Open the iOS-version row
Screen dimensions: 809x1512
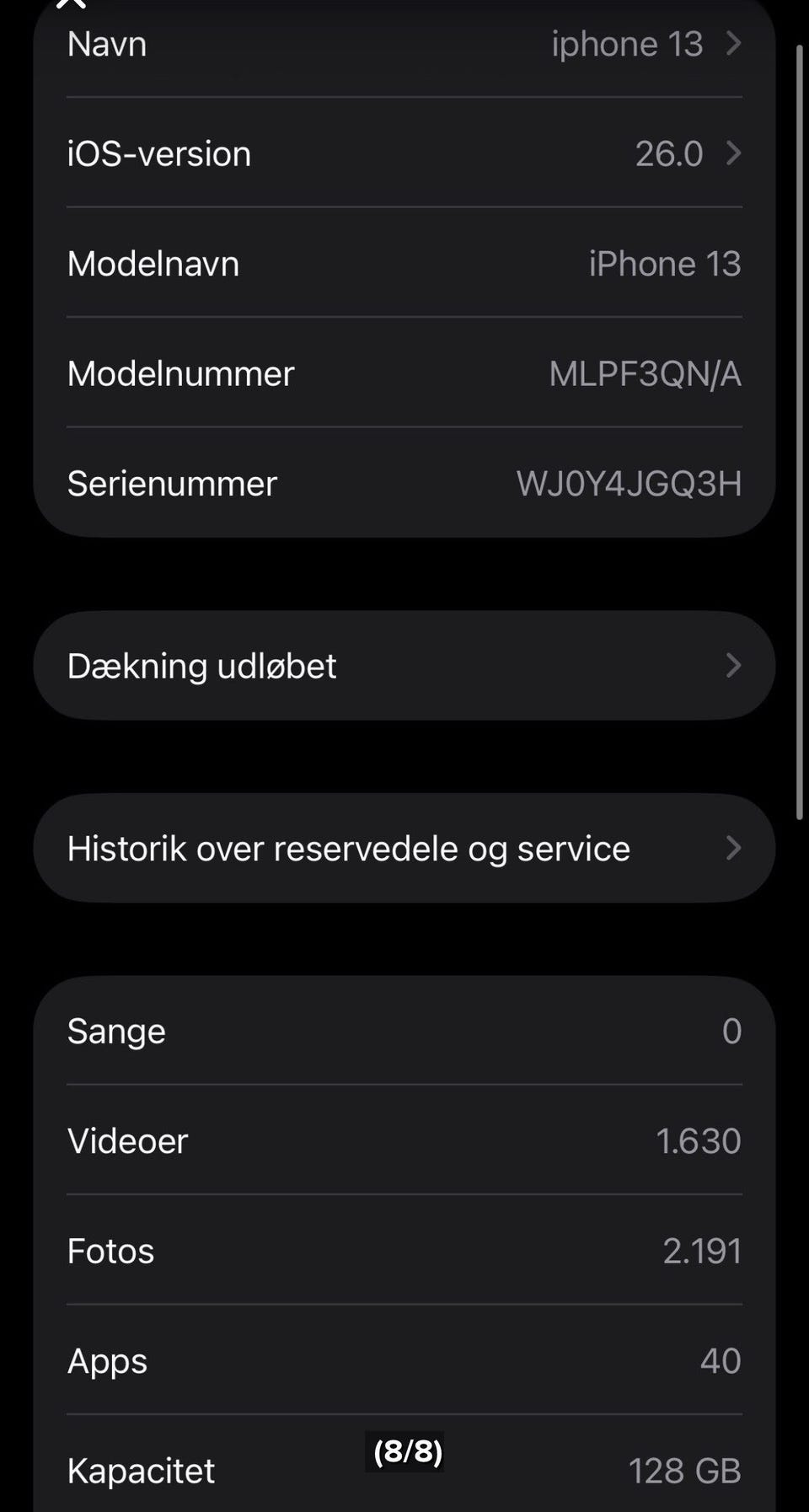pyautogui.click(x=404, y=153)
